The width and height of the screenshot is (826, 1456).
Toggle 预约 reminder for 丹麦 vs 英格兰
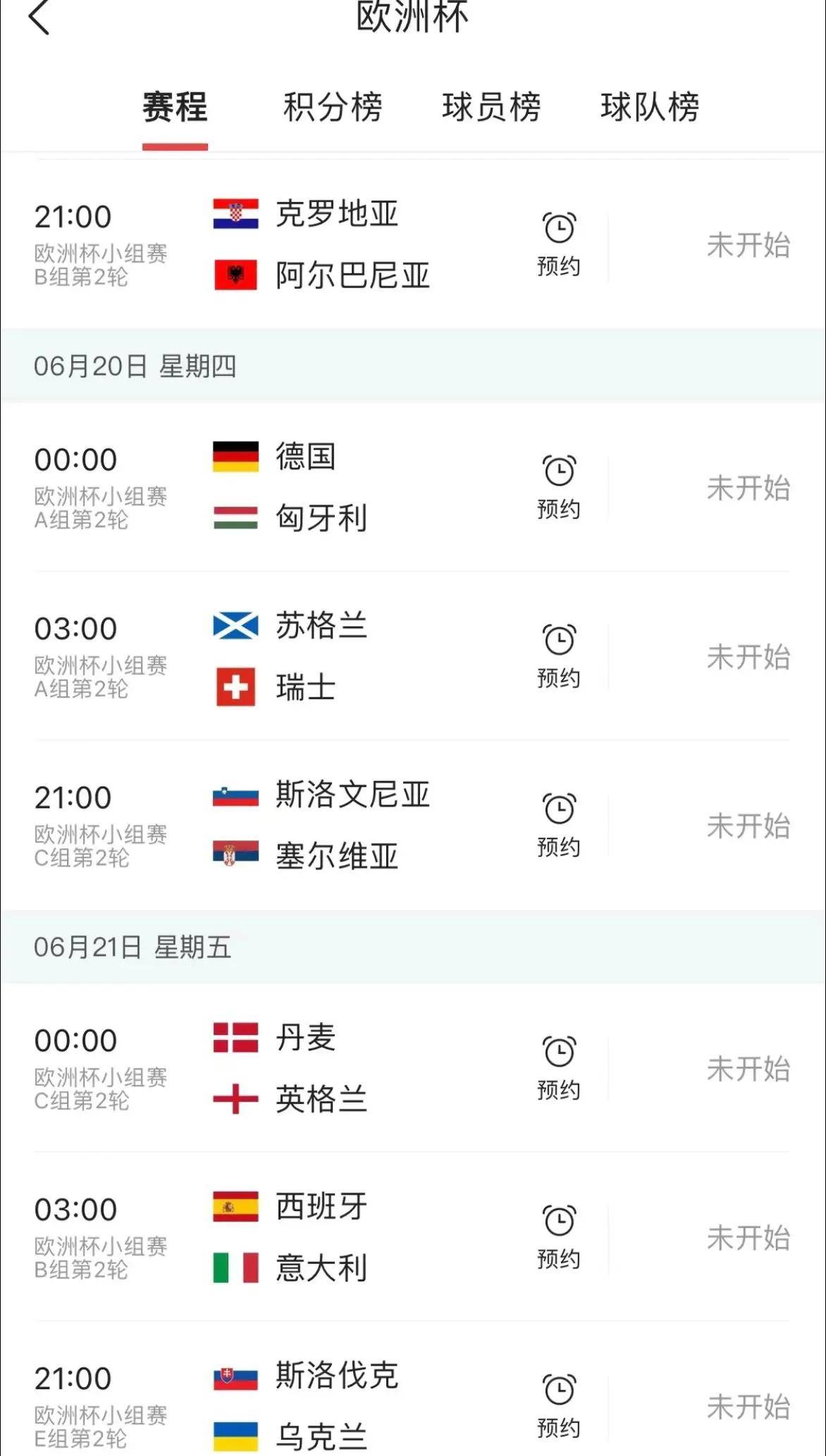pyautogui.click(x=557, y=1065)
